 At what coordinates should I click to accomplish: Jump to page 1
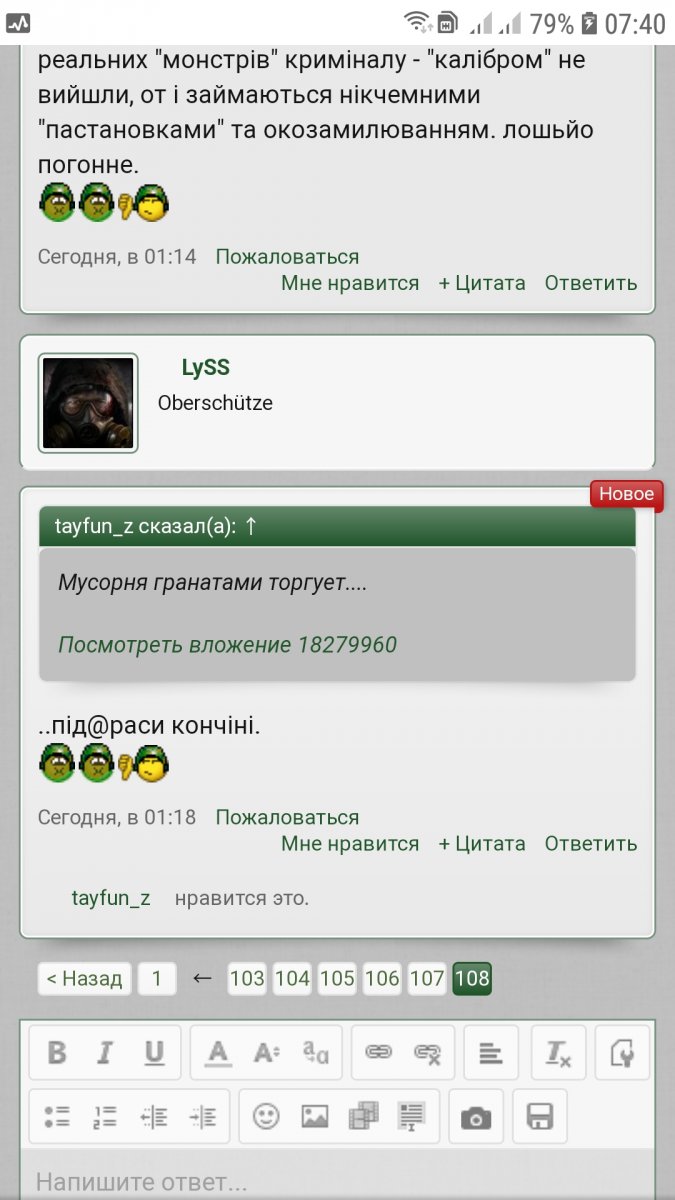157,978
